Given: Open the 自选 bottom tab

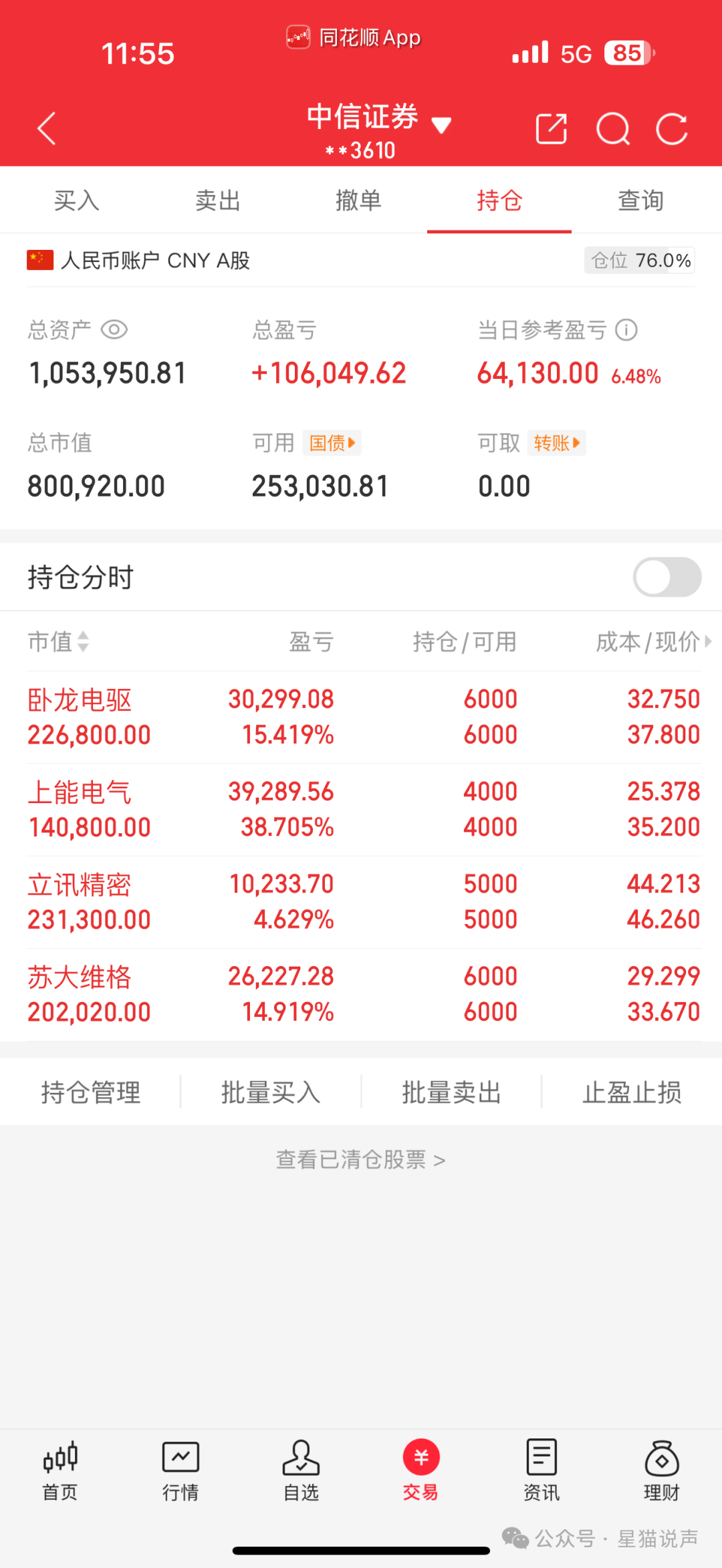Looking at the screenshot, I should click(301, 1470).
